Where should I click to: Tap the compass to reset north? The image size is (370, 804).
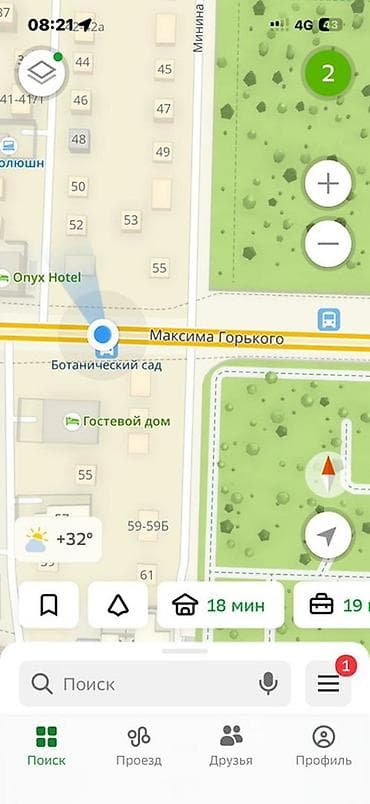[x=327, y=474]
